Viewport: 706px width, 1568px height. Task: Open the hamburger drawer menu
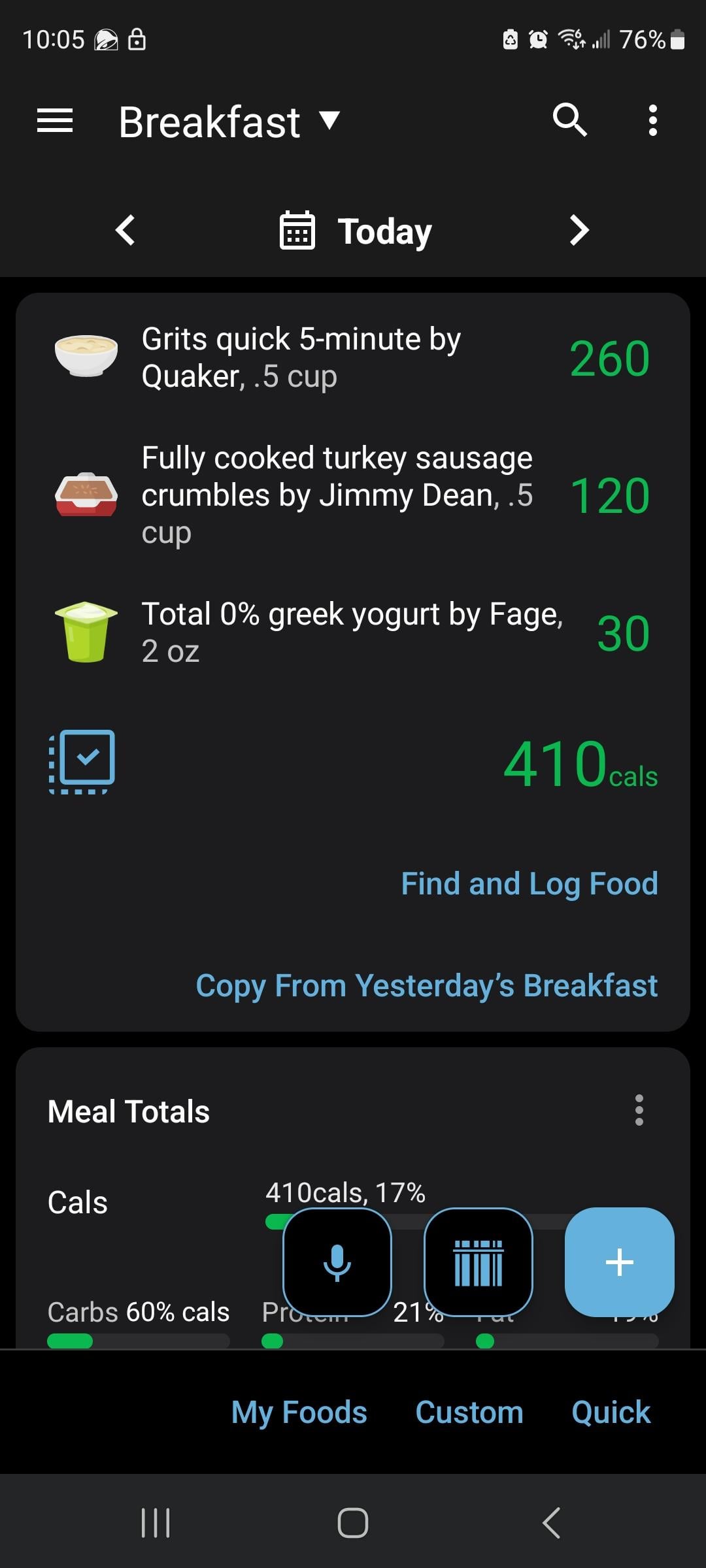pos(55,121)
